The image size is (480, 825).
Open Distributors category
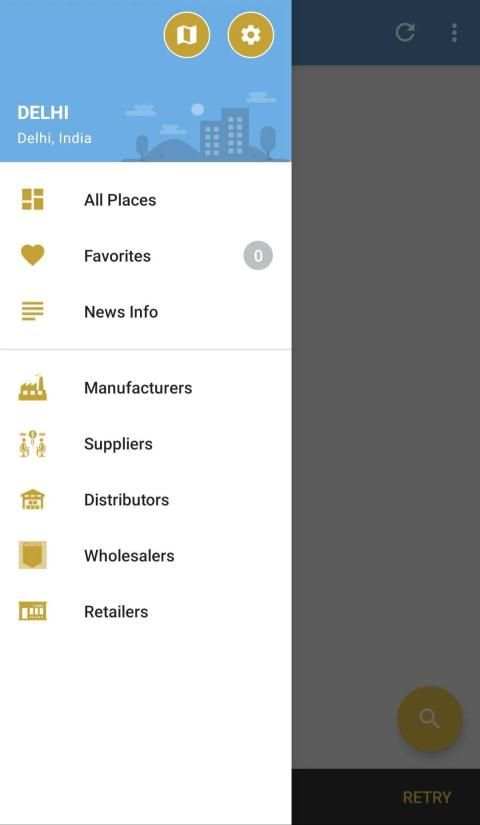[146, 499]
